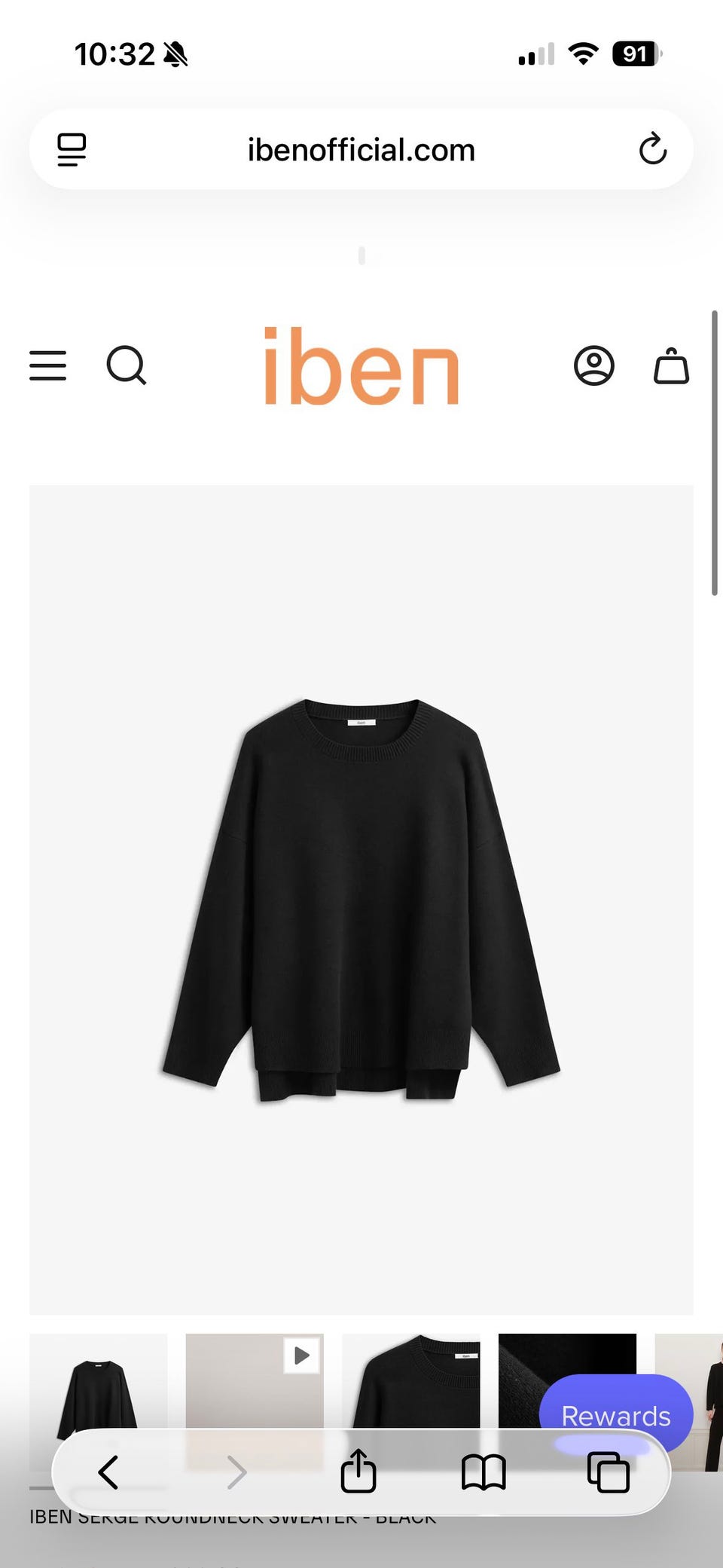Show open browser tabs
Image resolution: width=723 pixels, height=1568 pixels.
pos(608,1472)
